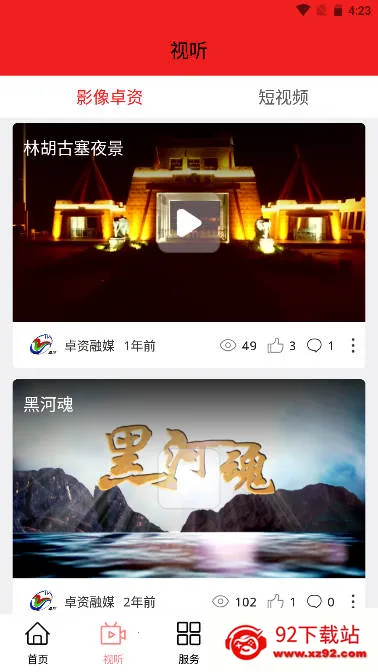Select the 影像卓资 tab
Screen dimensions: 378x672
click(x=110, y=97)
